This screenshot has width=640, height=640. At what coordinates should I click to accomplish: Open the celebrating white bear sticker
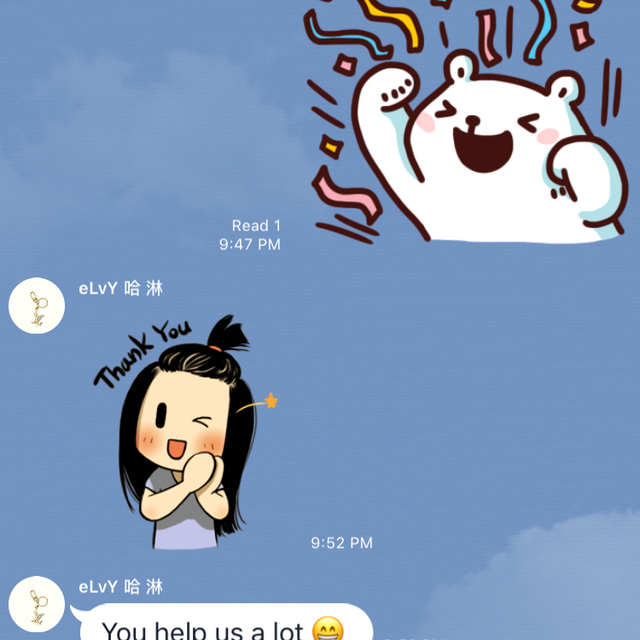tap(470, 130)
